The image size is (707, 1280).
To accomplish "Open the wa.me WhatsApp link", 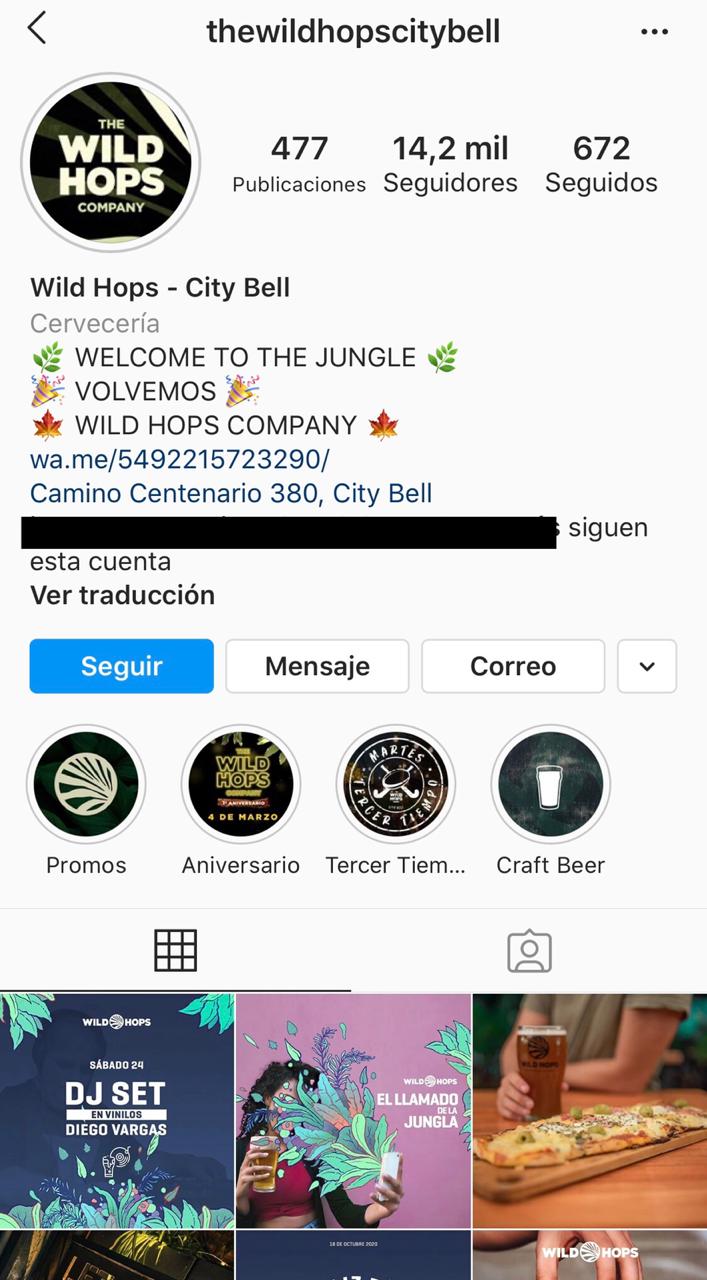I will pos(180,459).
